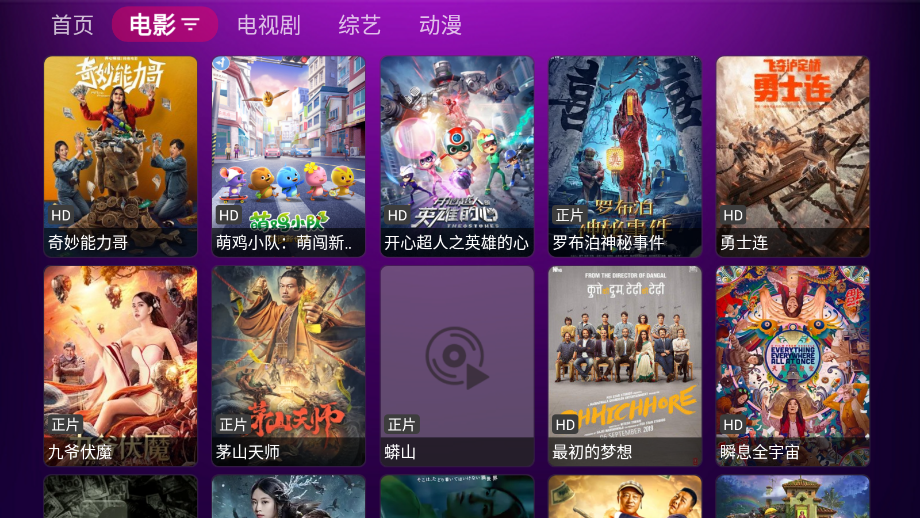Go to the 综艺 tab
Viewport: 920px width, 518px height.
point(360,25)
